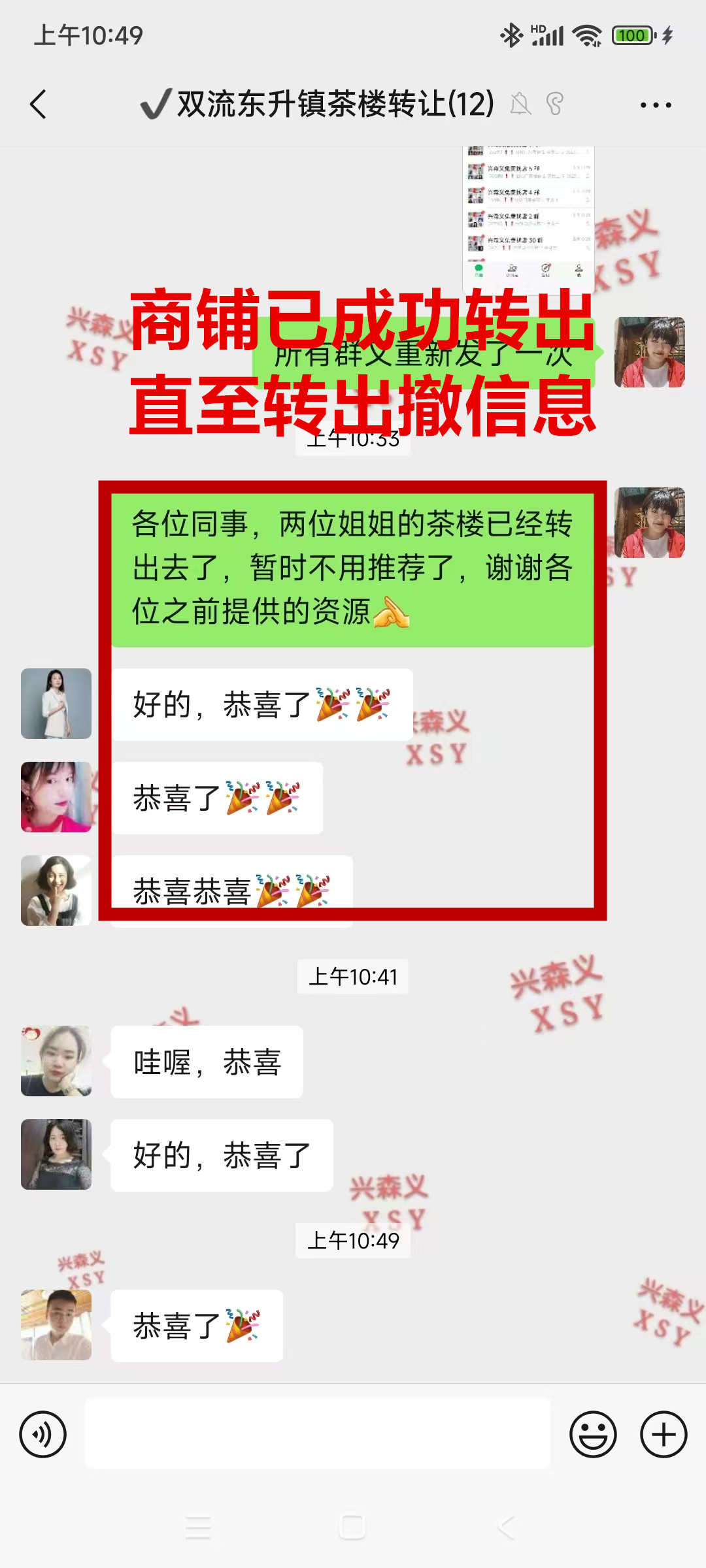Tap the system home button
This screenshot has width=706, height=1568.
pos(352,1527)
